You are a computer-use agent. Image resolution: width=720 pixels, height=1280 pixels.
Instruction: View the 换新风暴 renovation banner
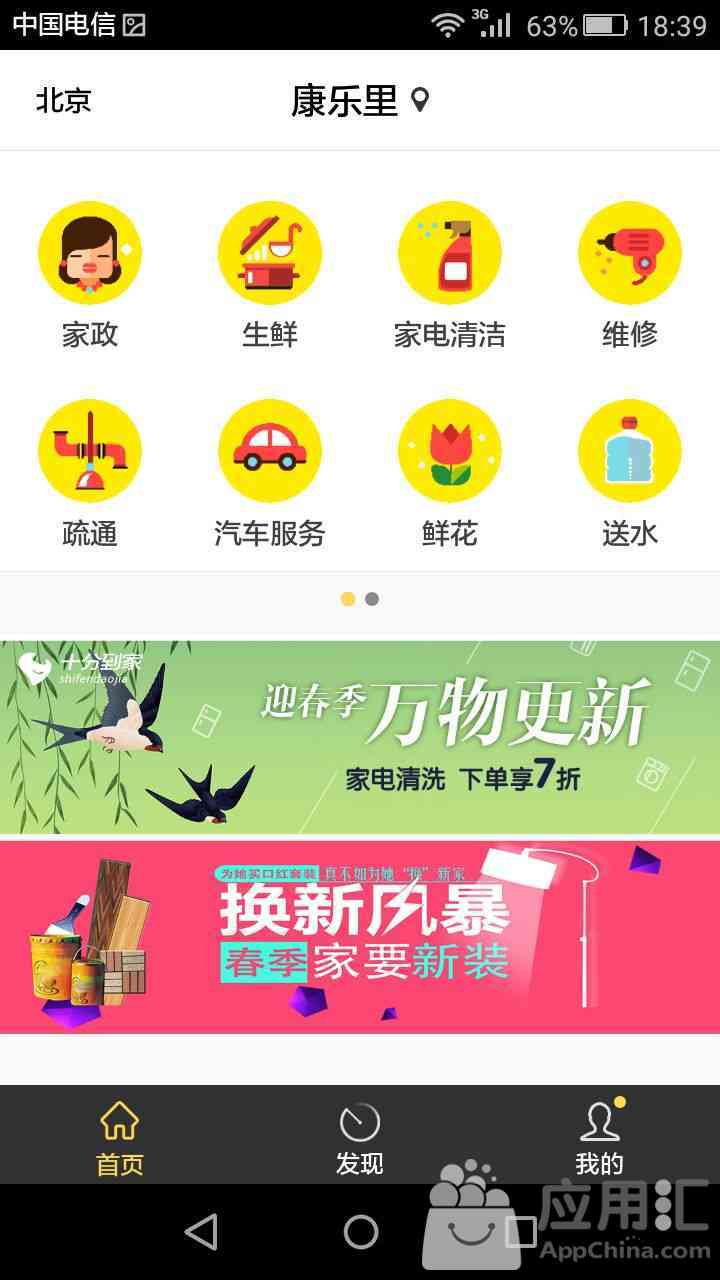(360, 937)
